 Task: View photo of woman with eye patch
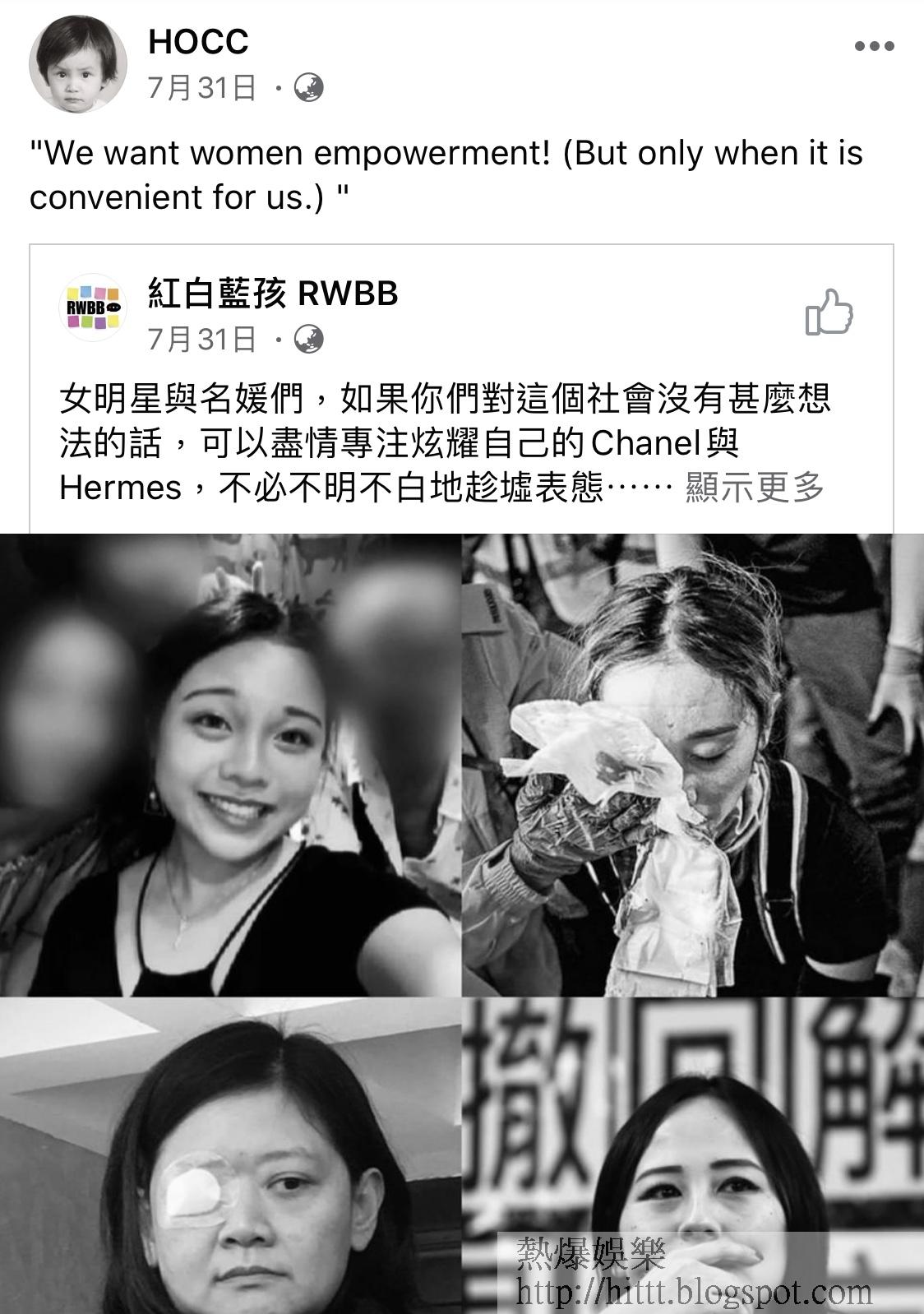(230, 1155)
